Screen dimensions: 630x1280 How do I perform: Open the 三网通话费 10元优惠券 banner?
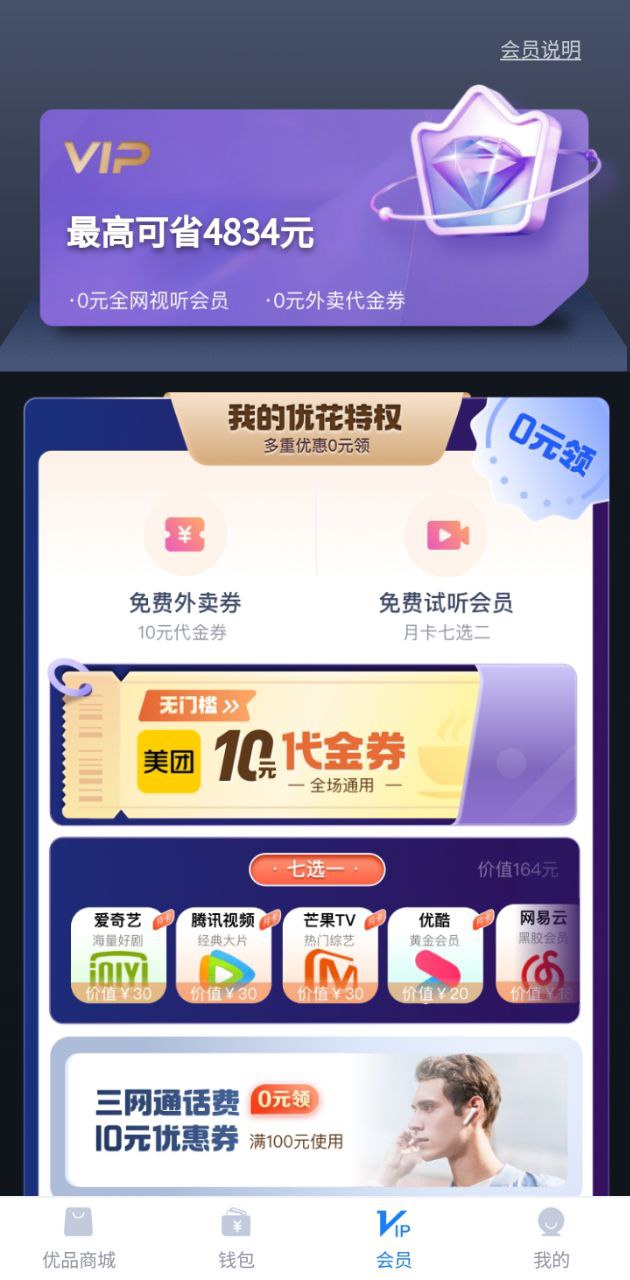pyautogui.click(x=315, y=1116)
